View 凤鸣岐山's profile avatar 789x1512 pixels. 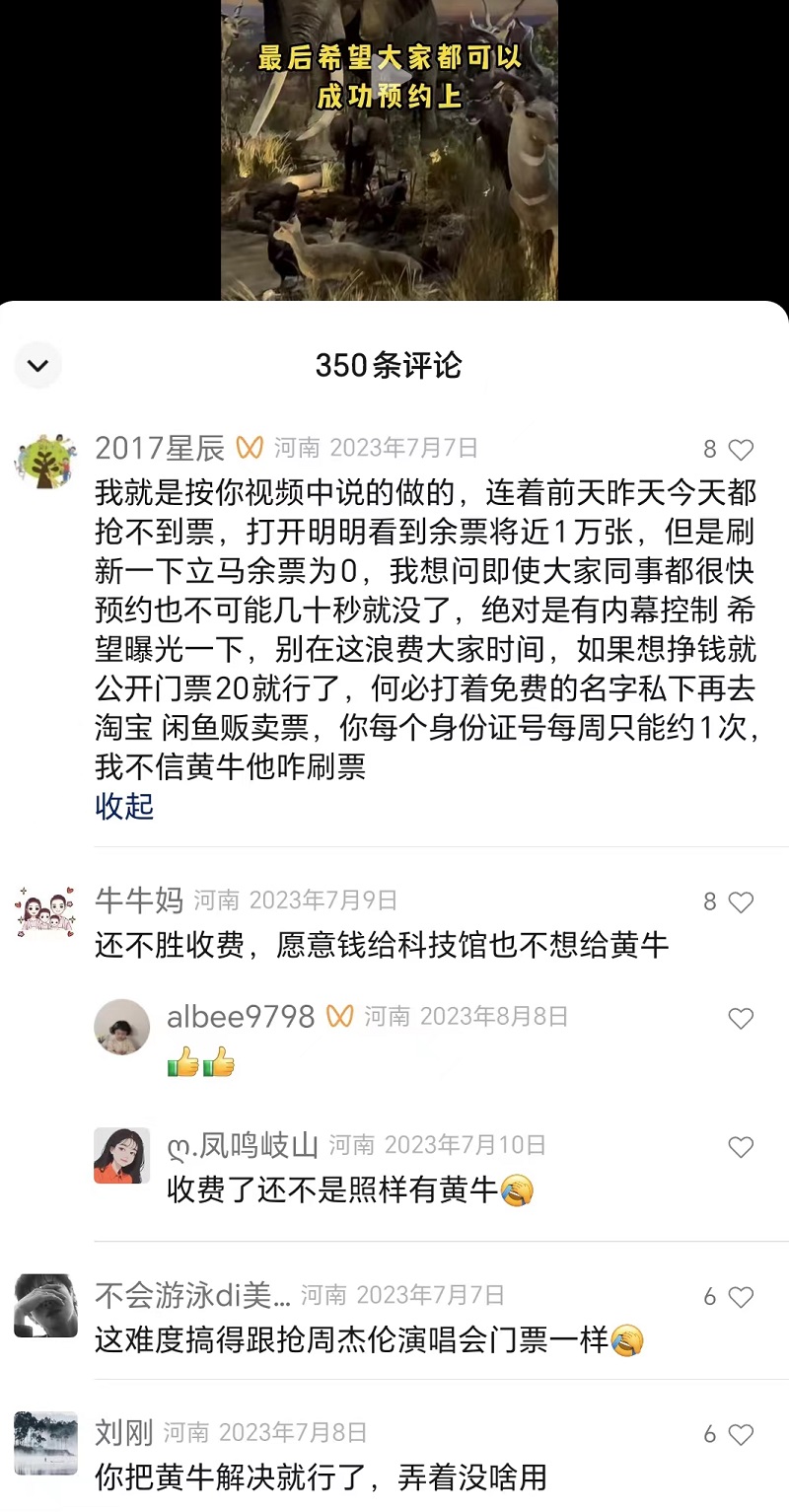(121, 1155)
